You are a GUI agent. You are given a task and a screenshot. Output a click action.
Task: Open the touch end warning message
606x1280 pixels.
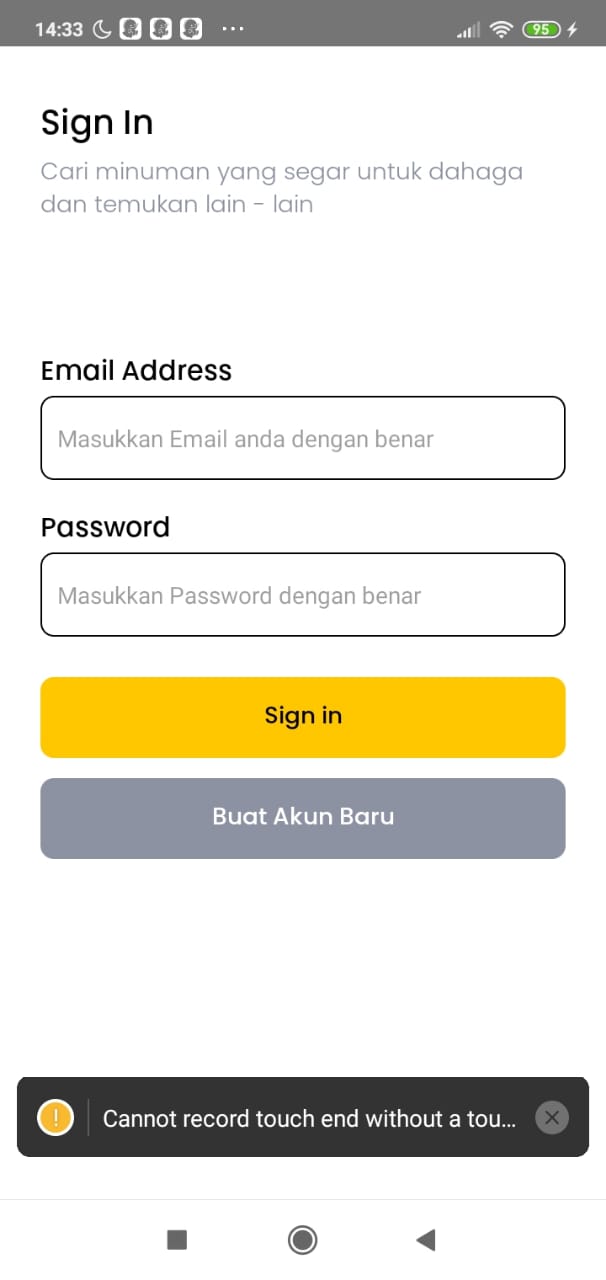point(310,1119)
